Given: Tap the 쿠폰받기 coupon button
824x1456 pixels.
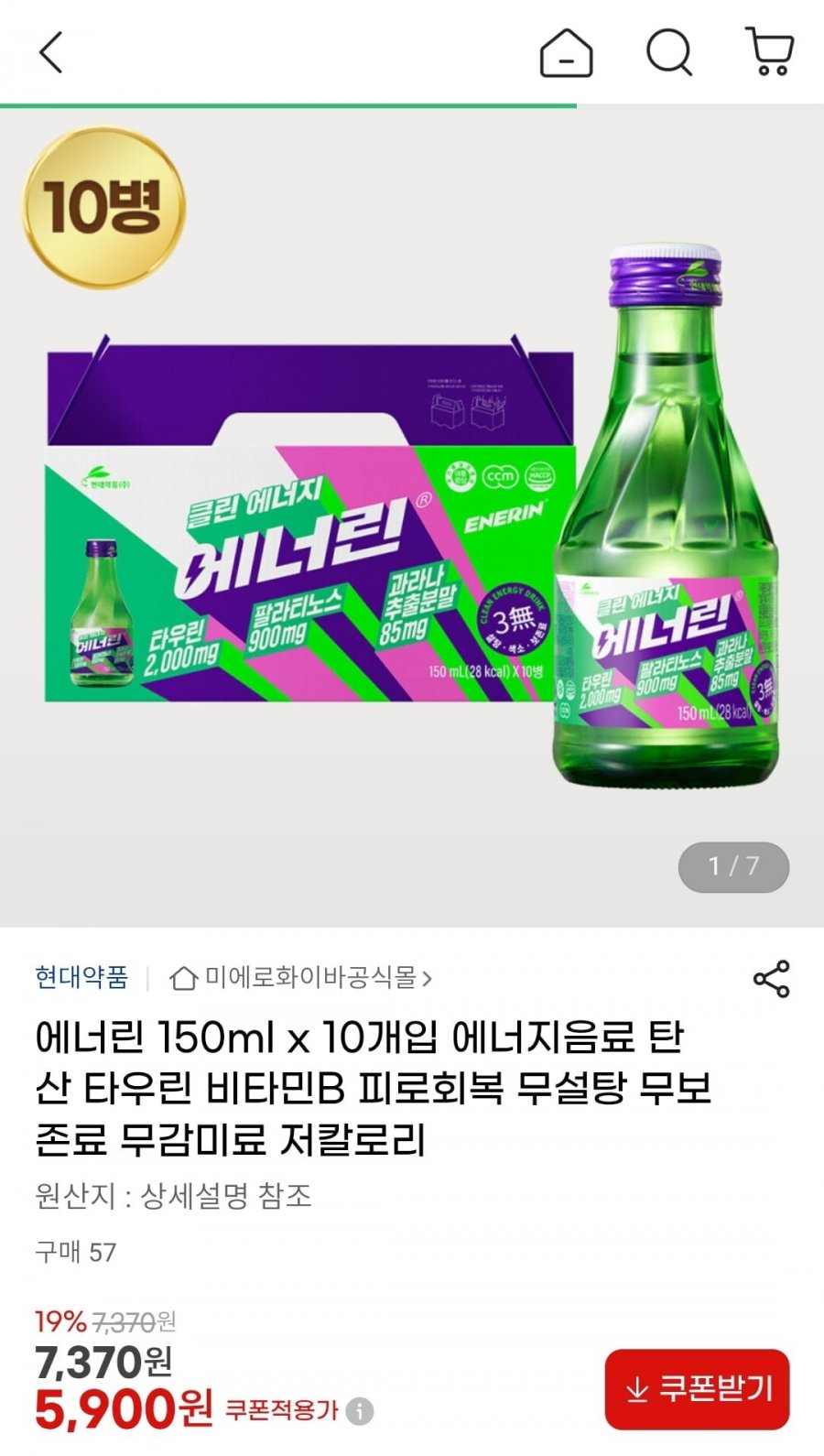Looking at the screenshot, I should 697,1389.
